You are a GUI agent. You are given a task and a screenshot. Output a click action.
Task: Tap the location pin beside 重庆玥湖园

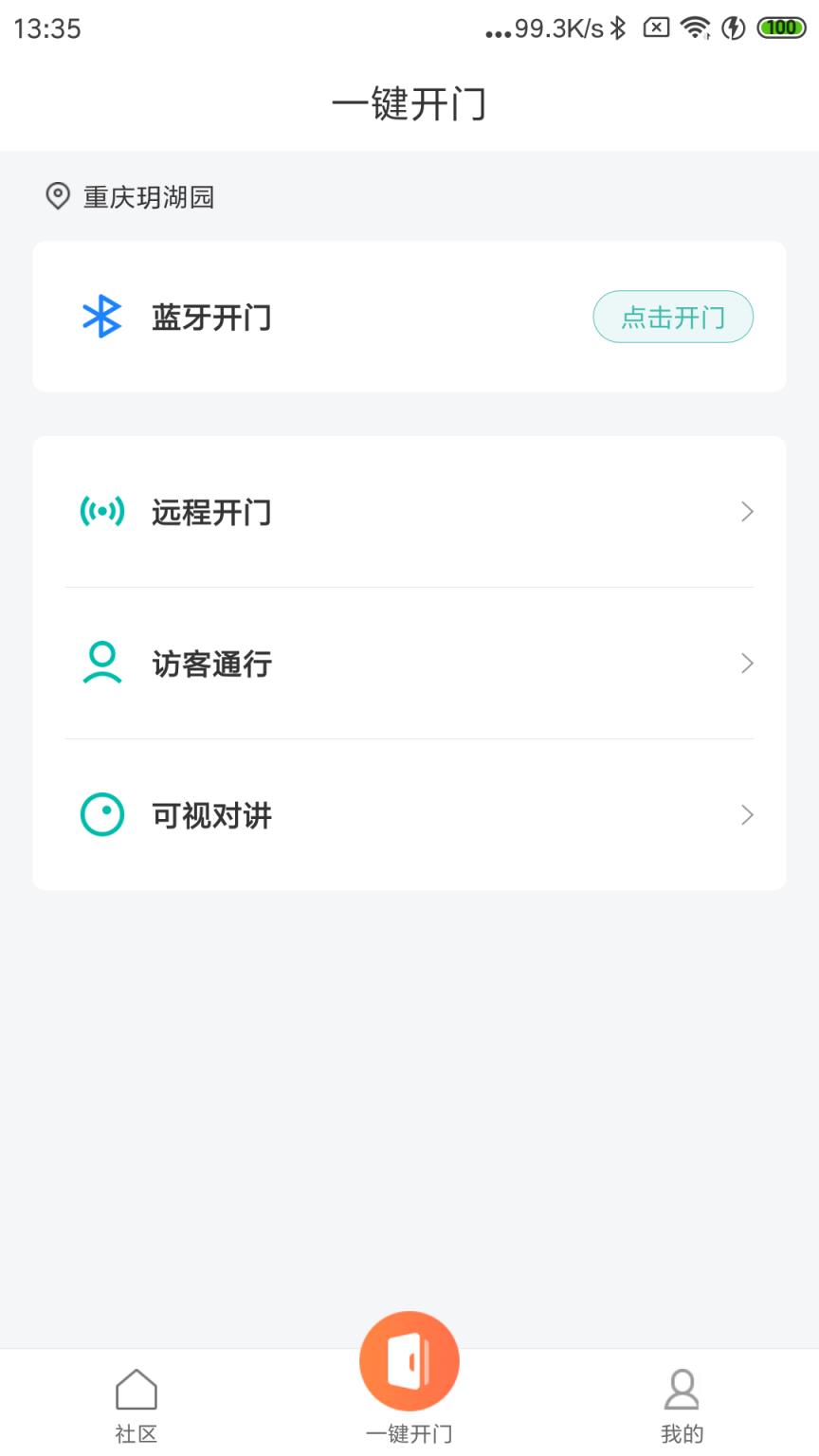pyautogui.click(x=57, y=197)
